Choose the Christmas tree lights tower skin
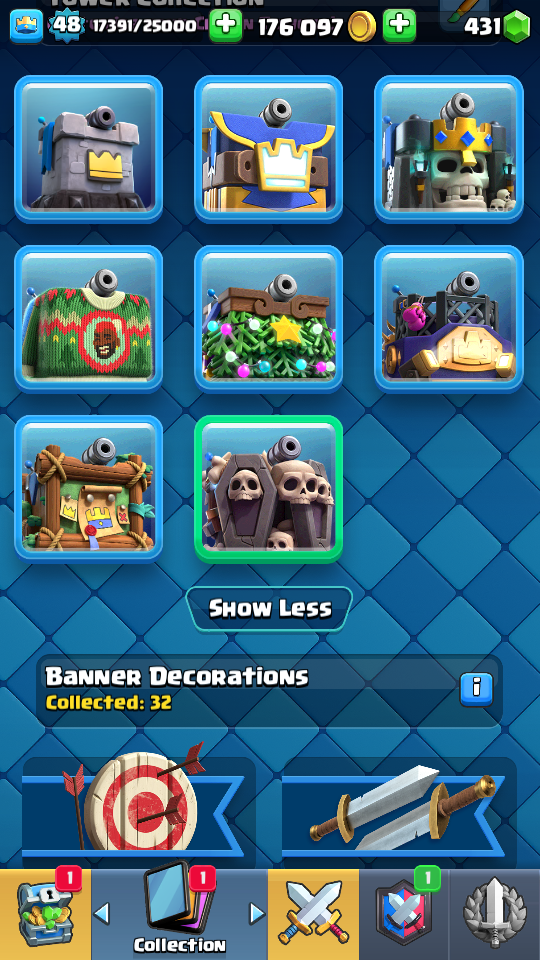The image size is (540, 960). click(x=269, y=318)
